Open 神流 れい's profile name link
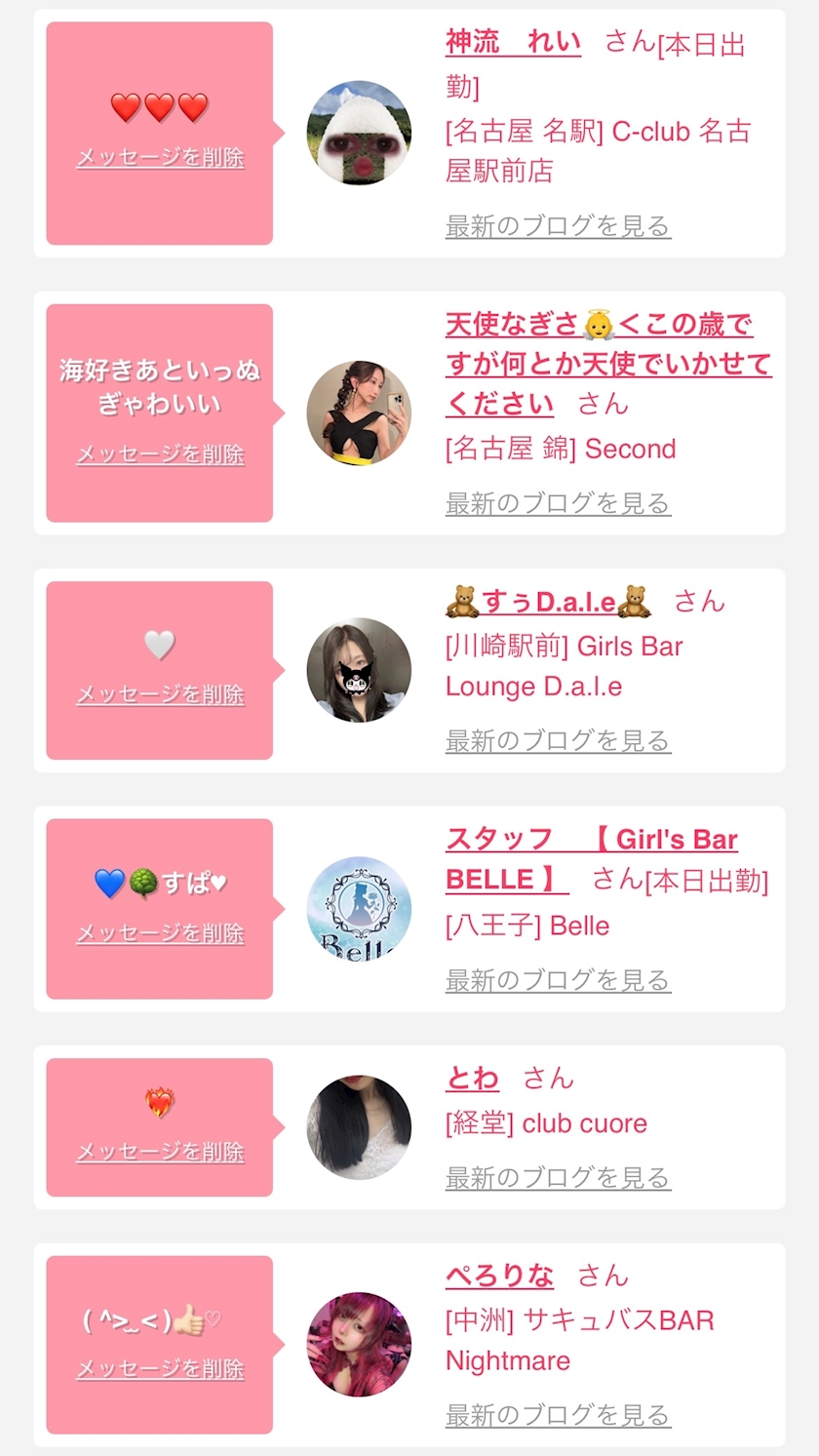Screen dimensions: 819x1456 513,42
